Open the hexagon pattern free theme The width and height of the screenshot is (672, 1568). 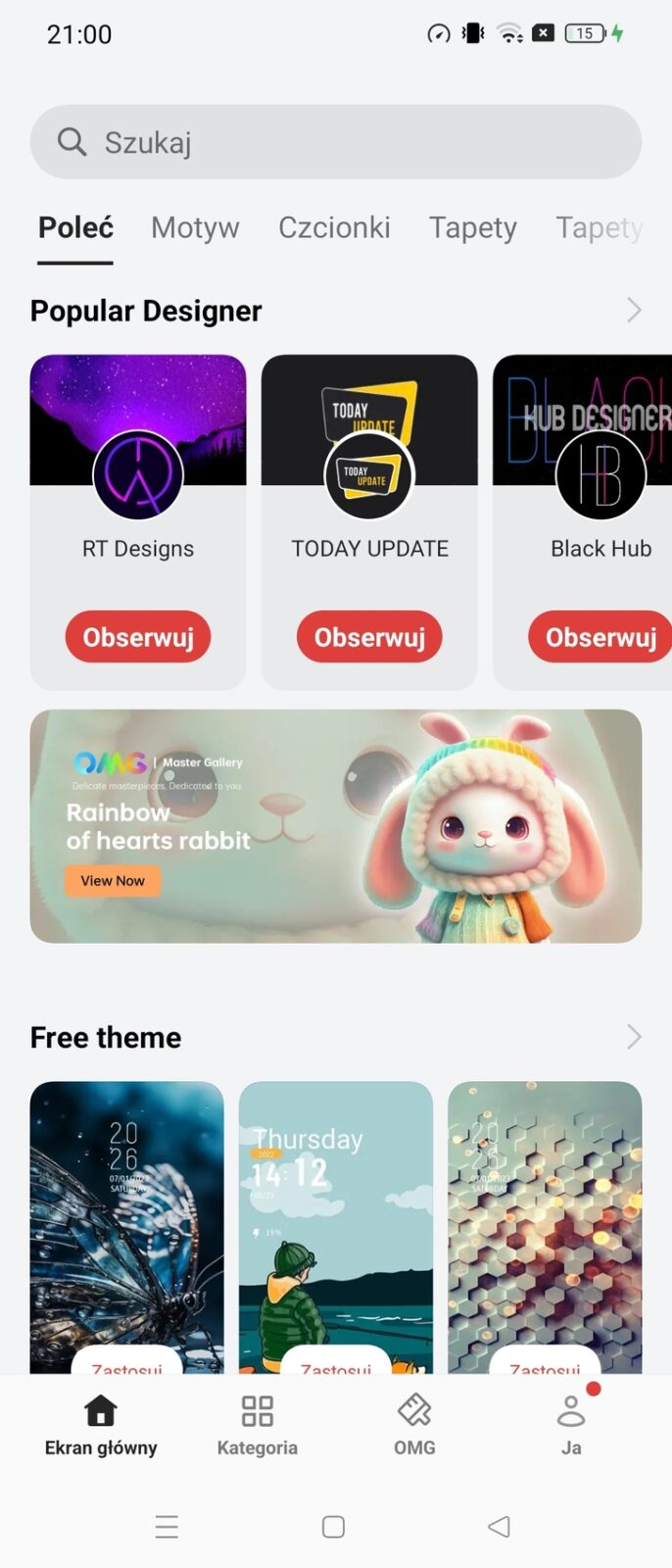click(545, 1215)
